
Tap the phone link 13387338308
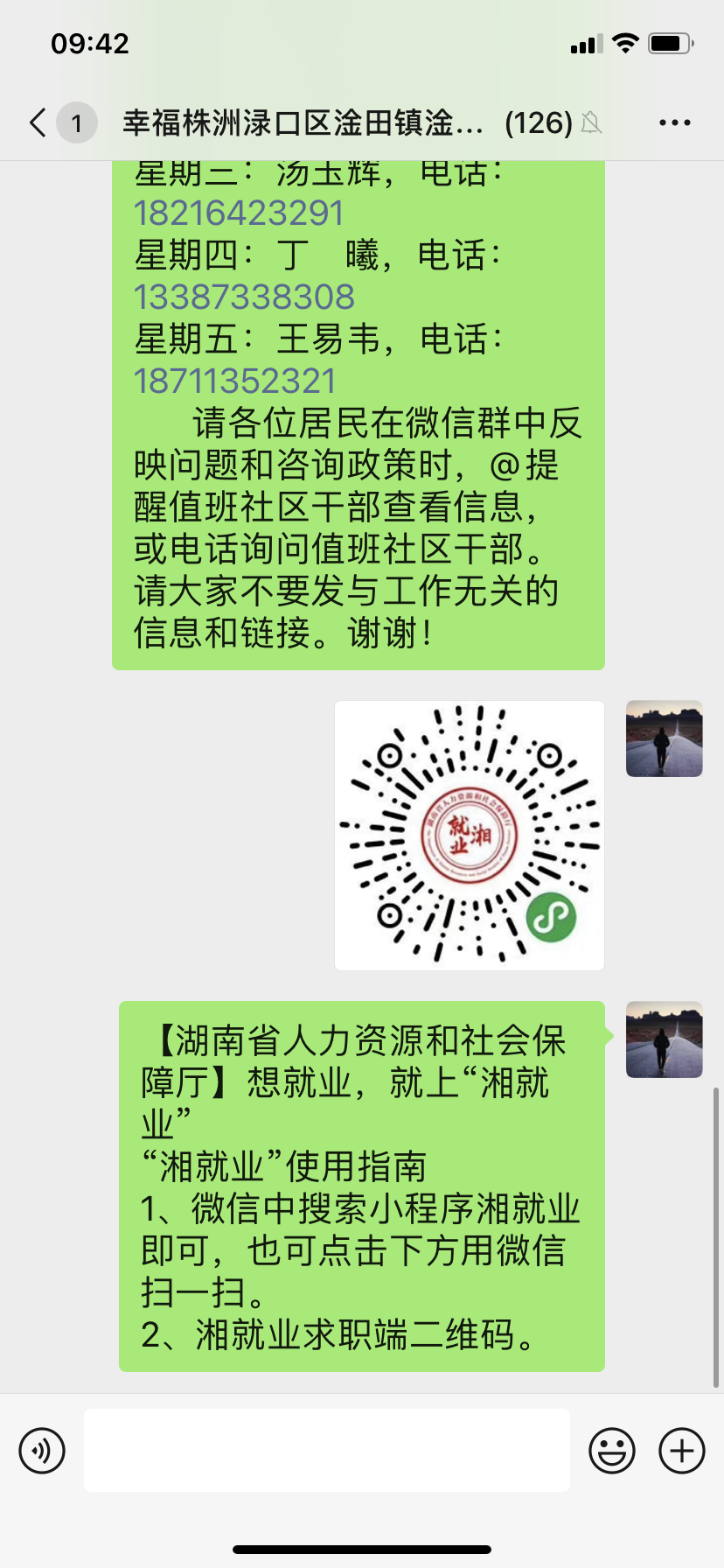point(244,297)
